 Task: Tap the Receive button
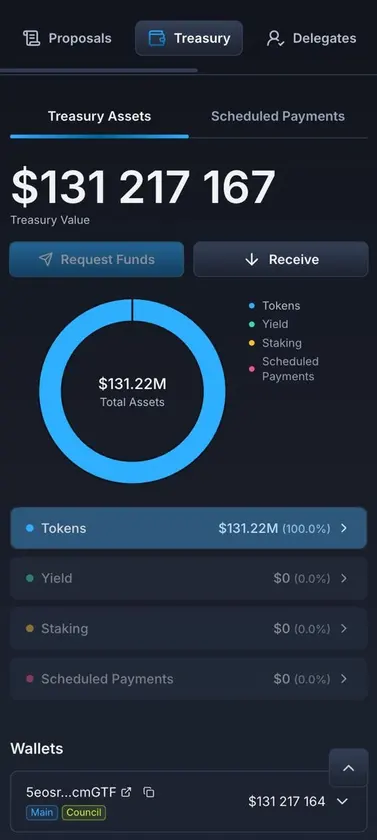[x=281, y=259]
